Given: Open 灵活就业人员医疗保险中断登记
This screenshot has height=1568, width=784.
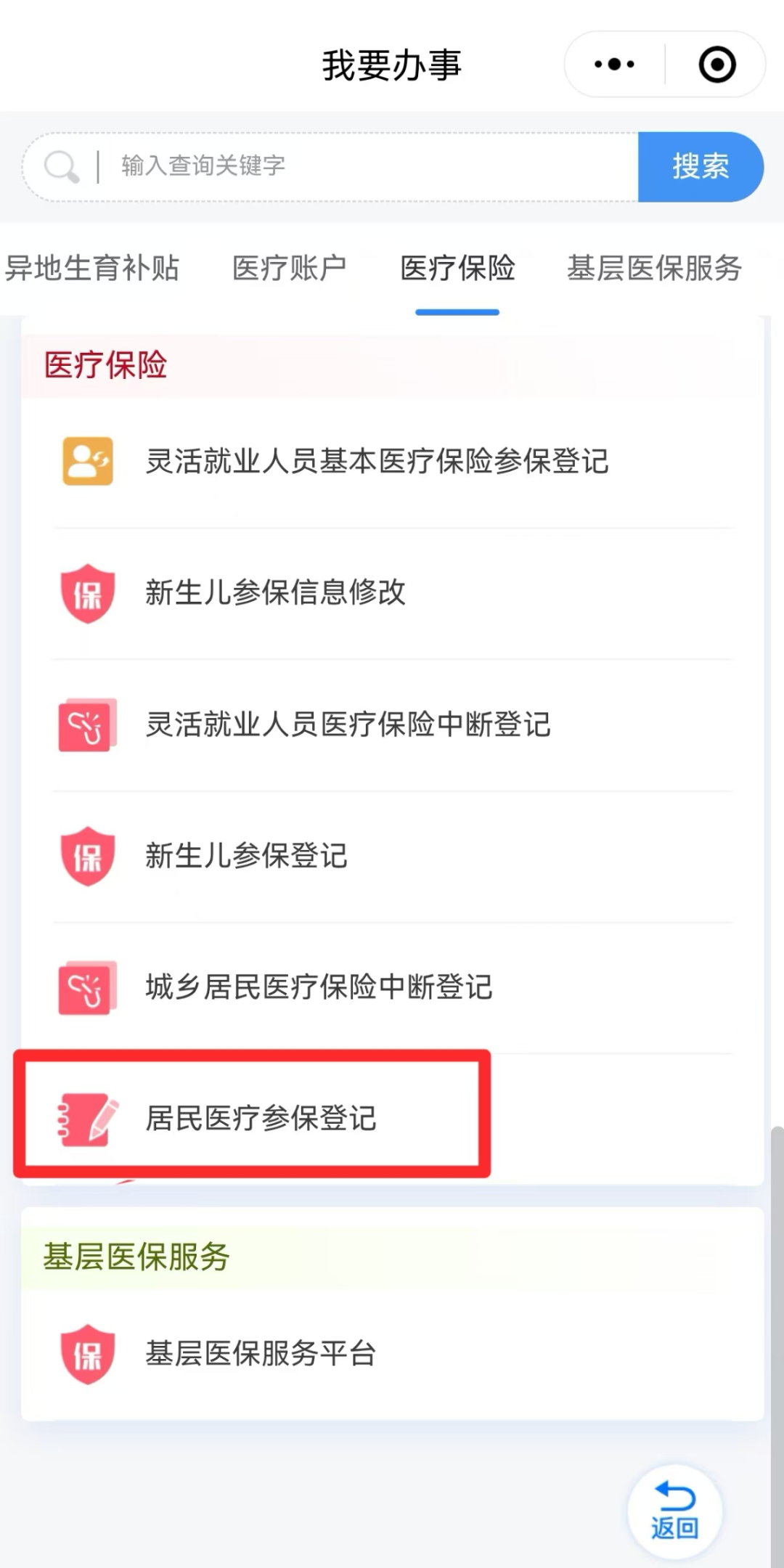Looking at the screenshot, I should coord(348,724).
